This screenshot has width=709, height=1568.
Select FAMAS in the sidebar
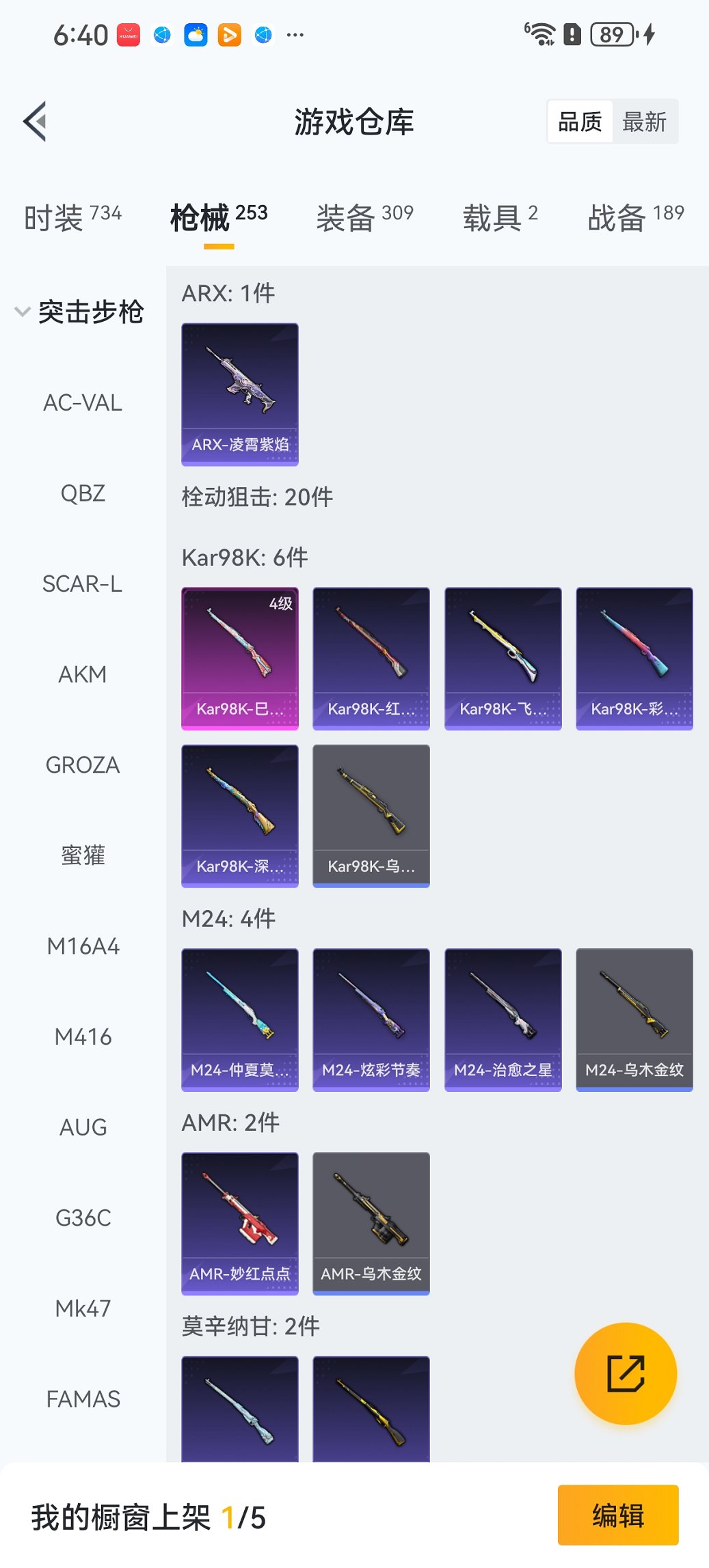point(82,1399)
